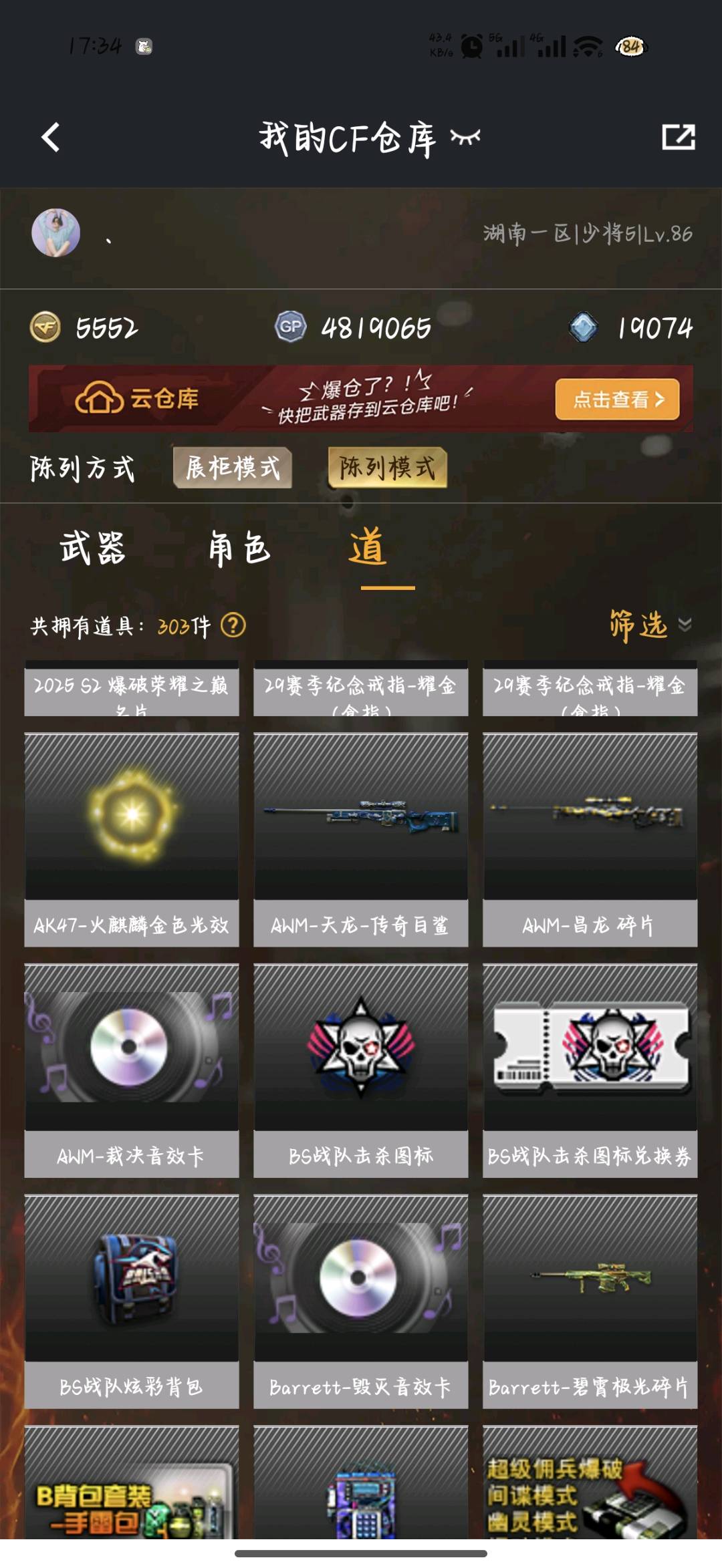The image size is (722, 1568).
Task: Open AWM-裁决音效卡 item
Action: tap(132, 1070)
